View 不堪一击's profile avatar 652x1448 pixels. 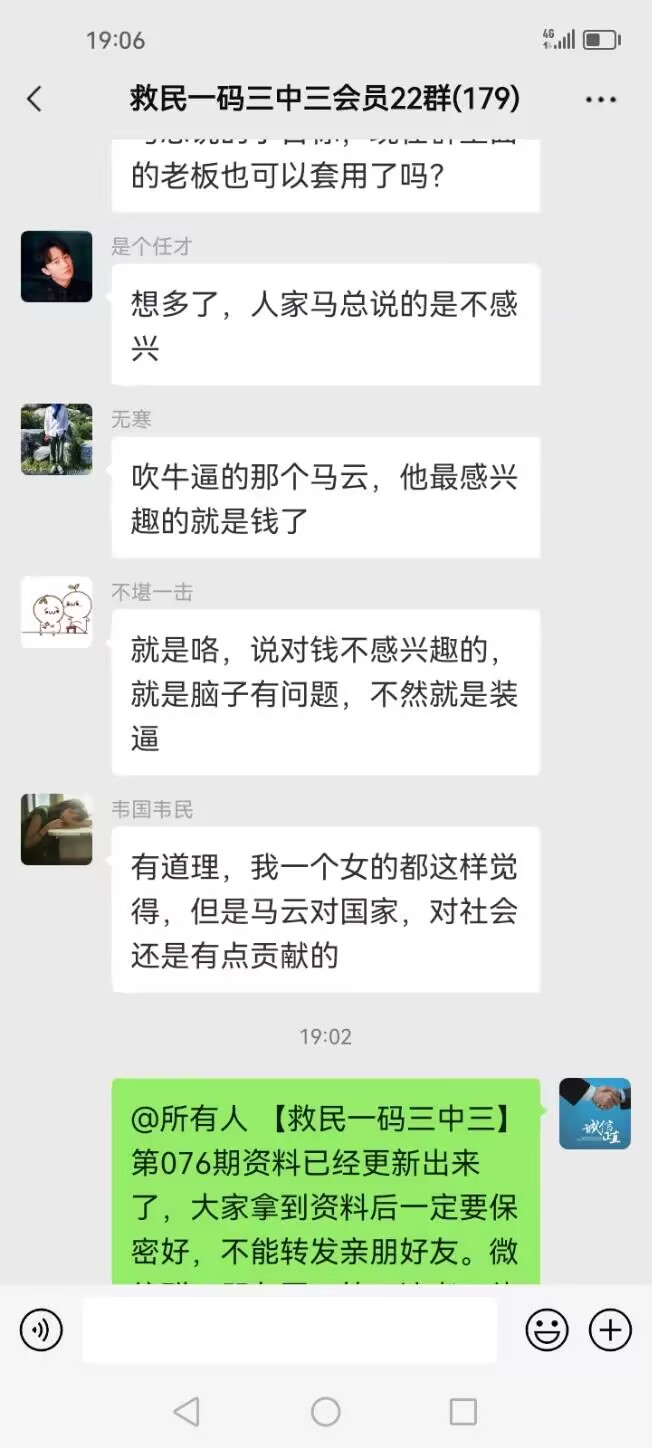[x=57, y=612]
